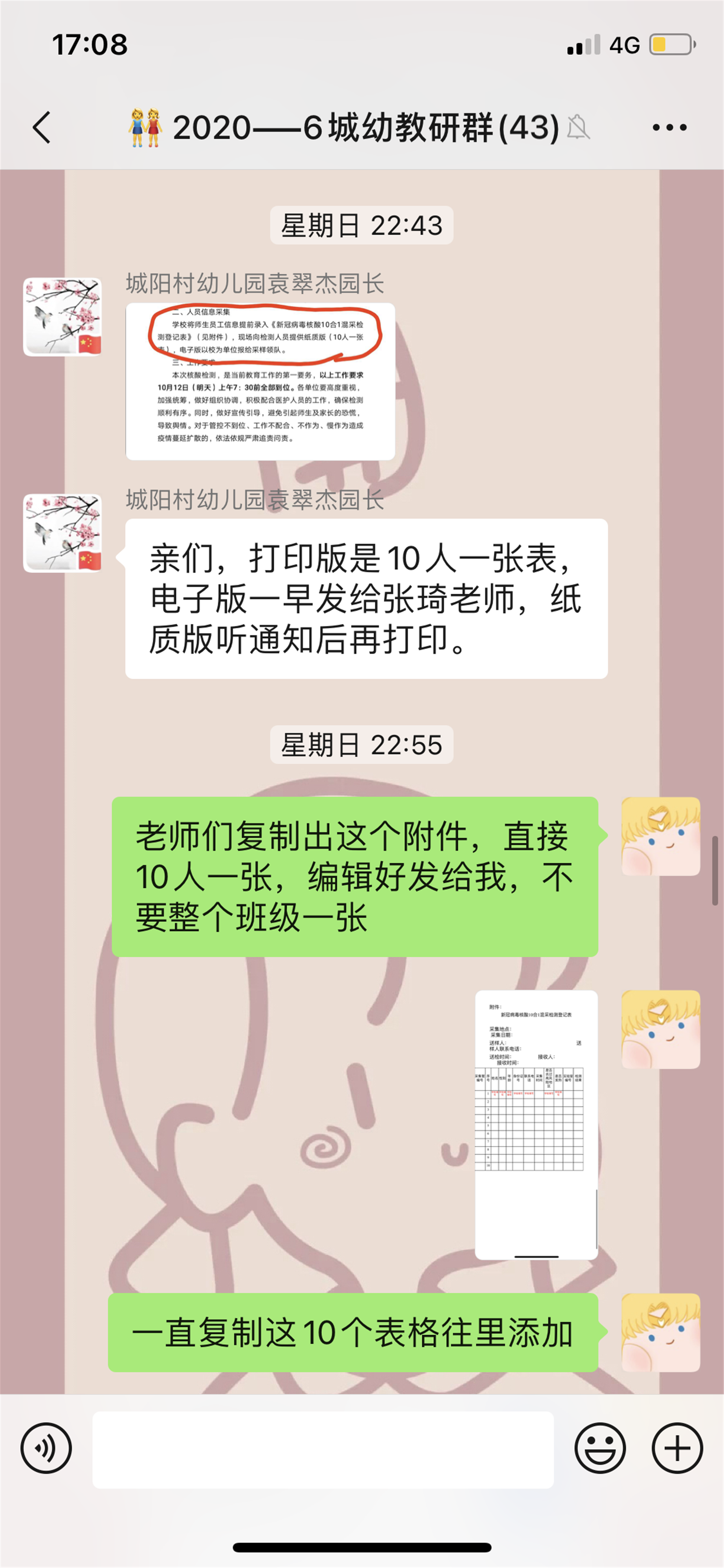Open own avatar beside 老师们复制出 message
Screen dimensions: 724x1568
point(660,836)
